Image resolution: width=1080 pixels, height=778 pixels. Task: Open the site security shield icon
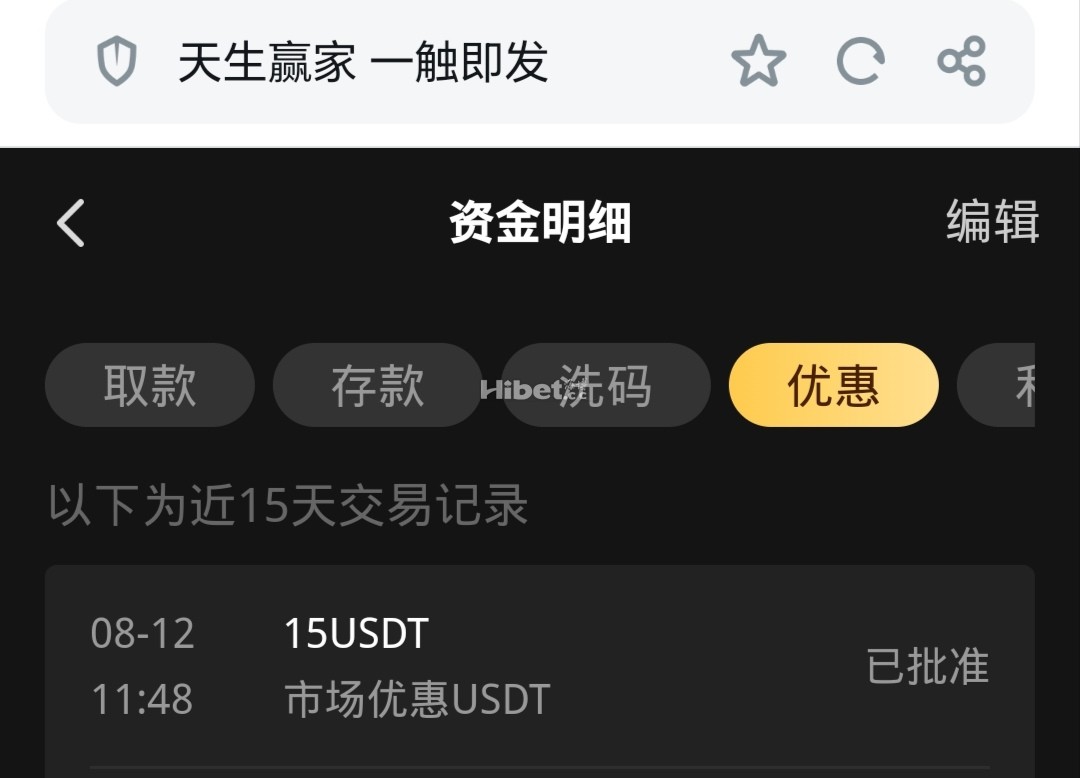(x=116, y=62)
